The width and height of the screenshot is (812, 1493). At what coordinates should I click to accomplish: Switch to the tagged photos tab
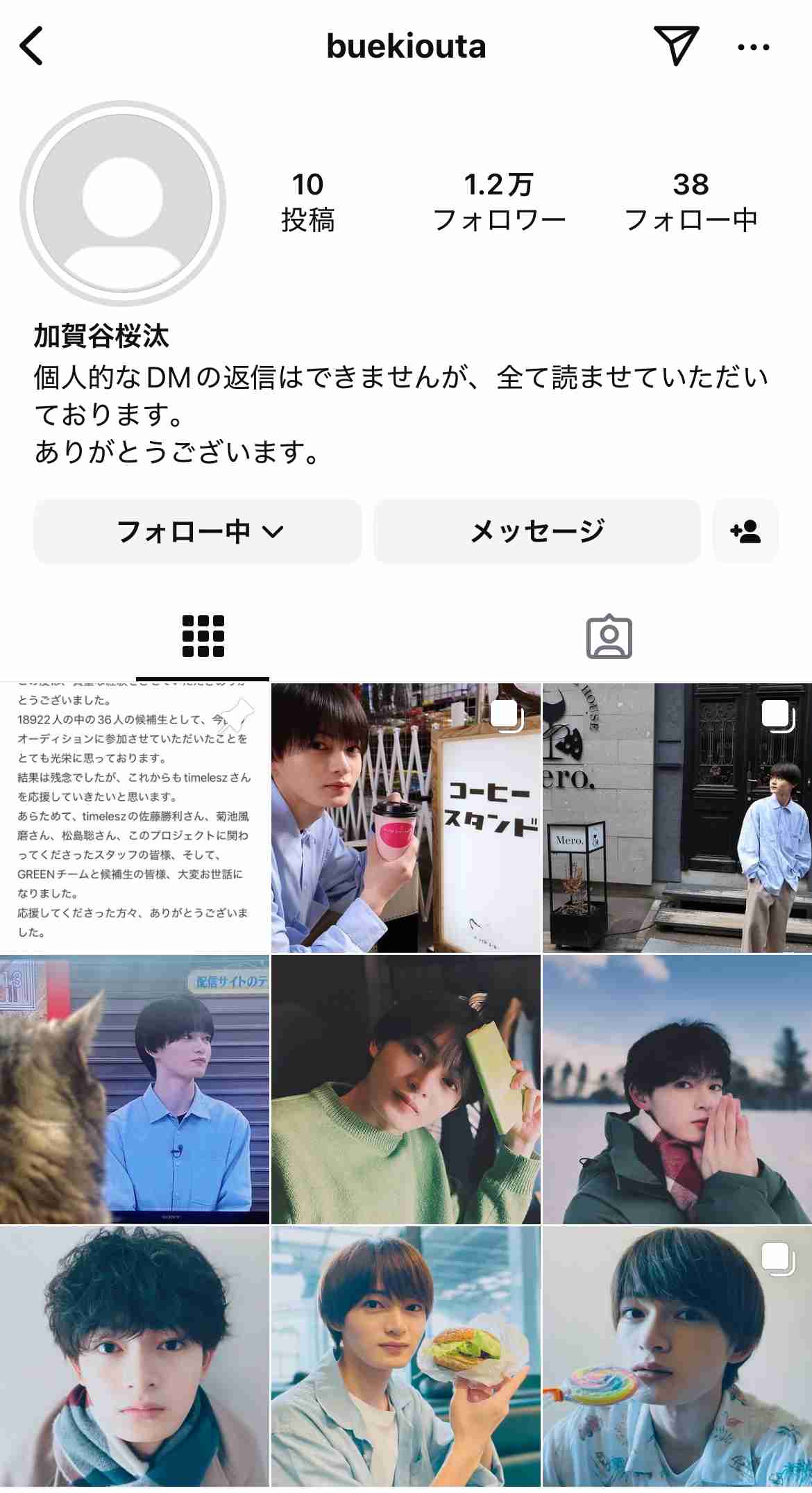coord(609,636)
